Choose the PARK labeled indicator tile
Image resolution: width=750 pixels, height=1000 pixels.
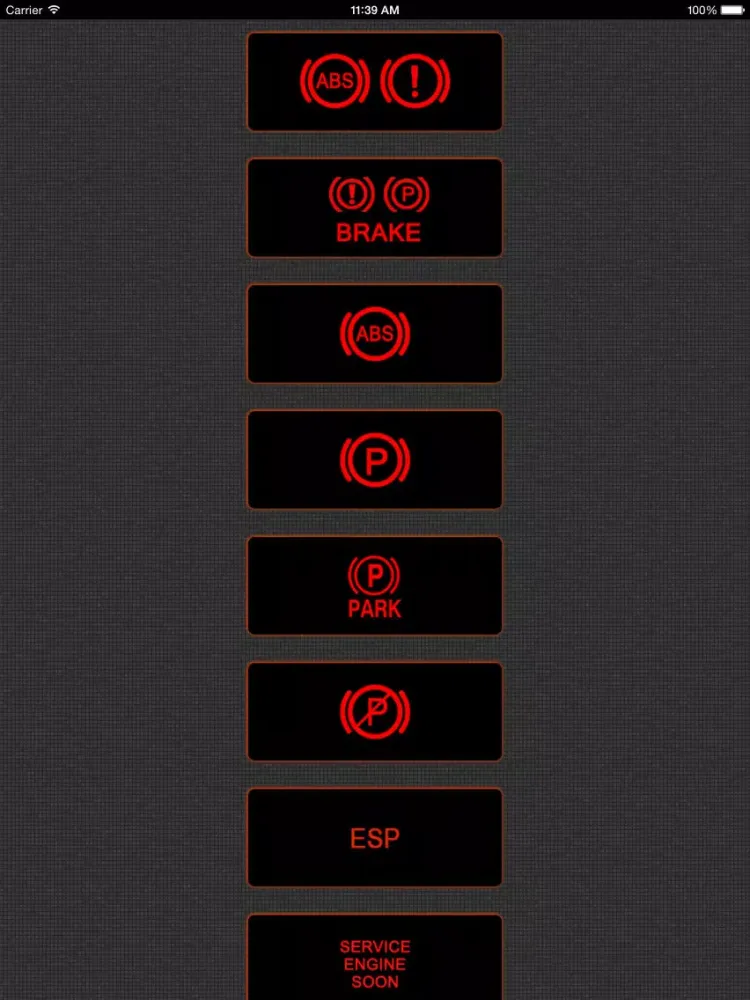(375, 586)
